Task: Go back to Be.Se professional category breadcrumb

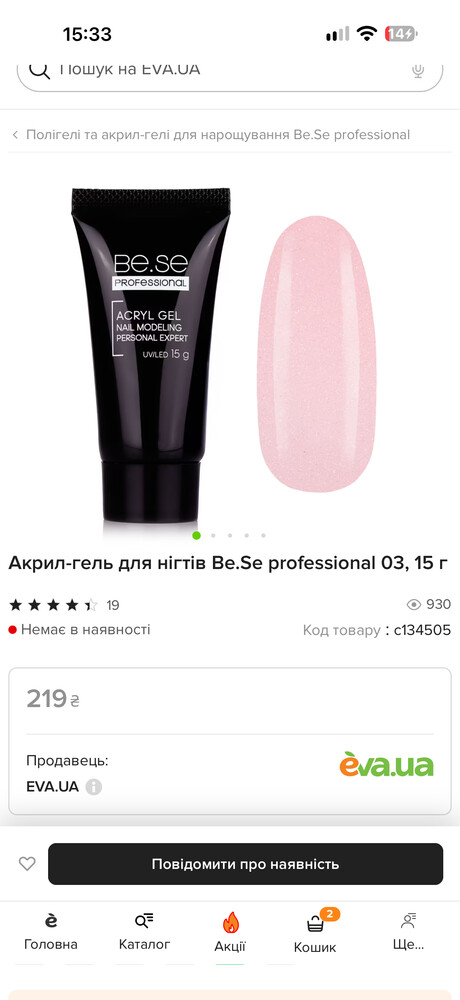Action: (211, 135)
